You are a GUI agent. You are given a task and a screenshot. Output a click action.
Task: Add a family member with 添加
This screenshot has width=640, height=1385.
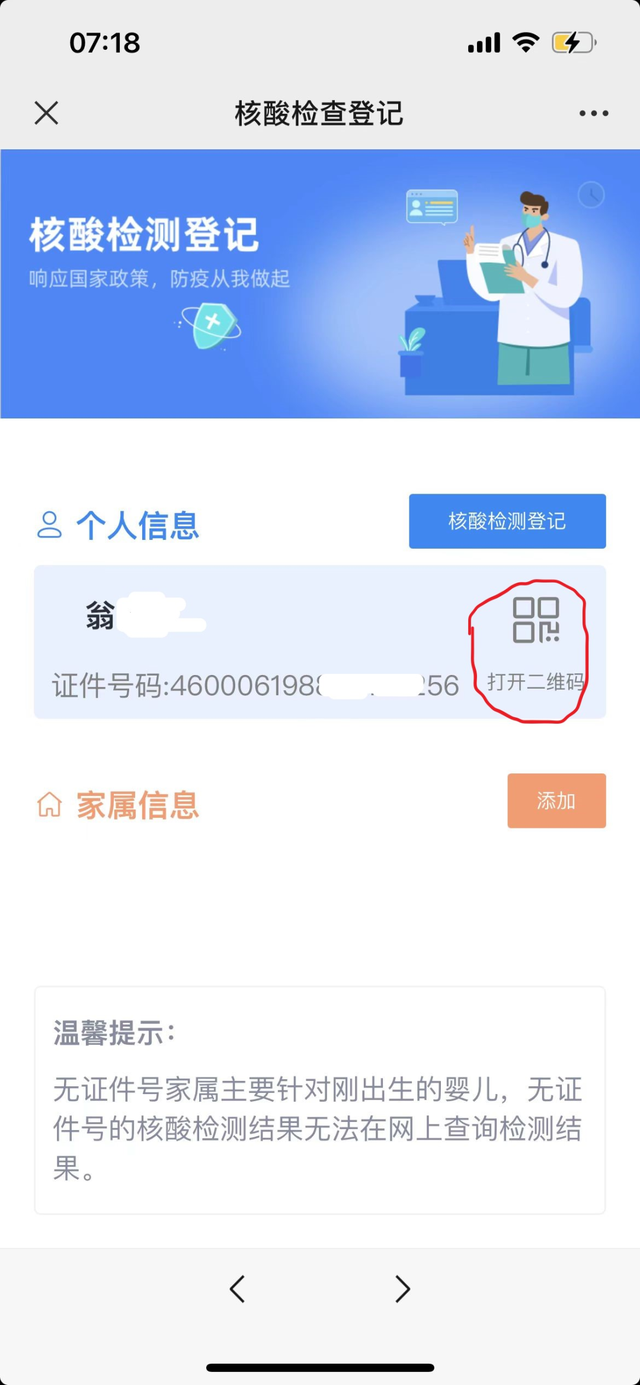click(x=556, y=801)
